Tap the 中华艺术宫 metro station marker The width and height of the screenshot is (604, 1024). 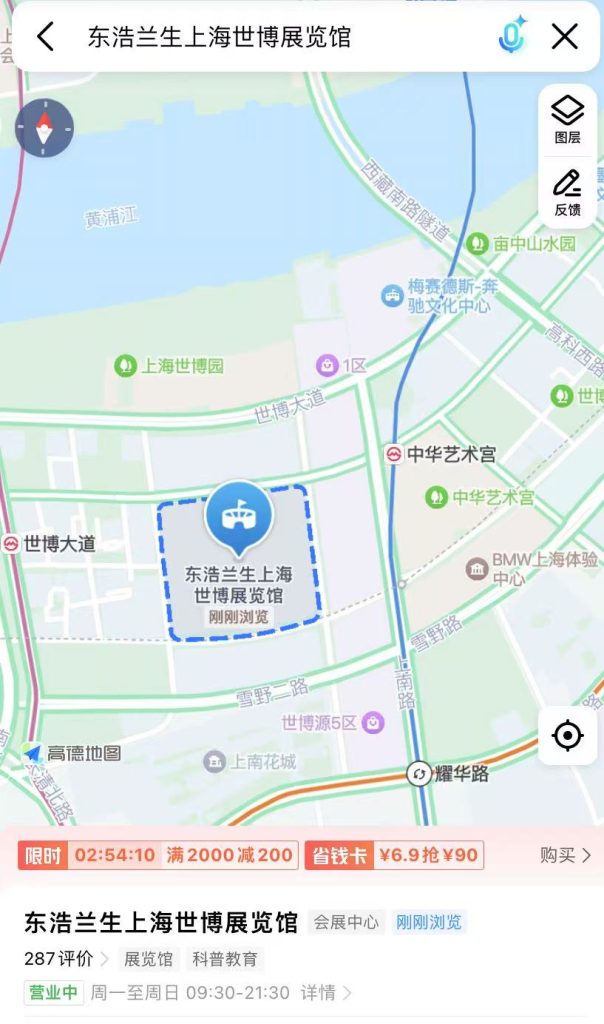pos(395,454)
